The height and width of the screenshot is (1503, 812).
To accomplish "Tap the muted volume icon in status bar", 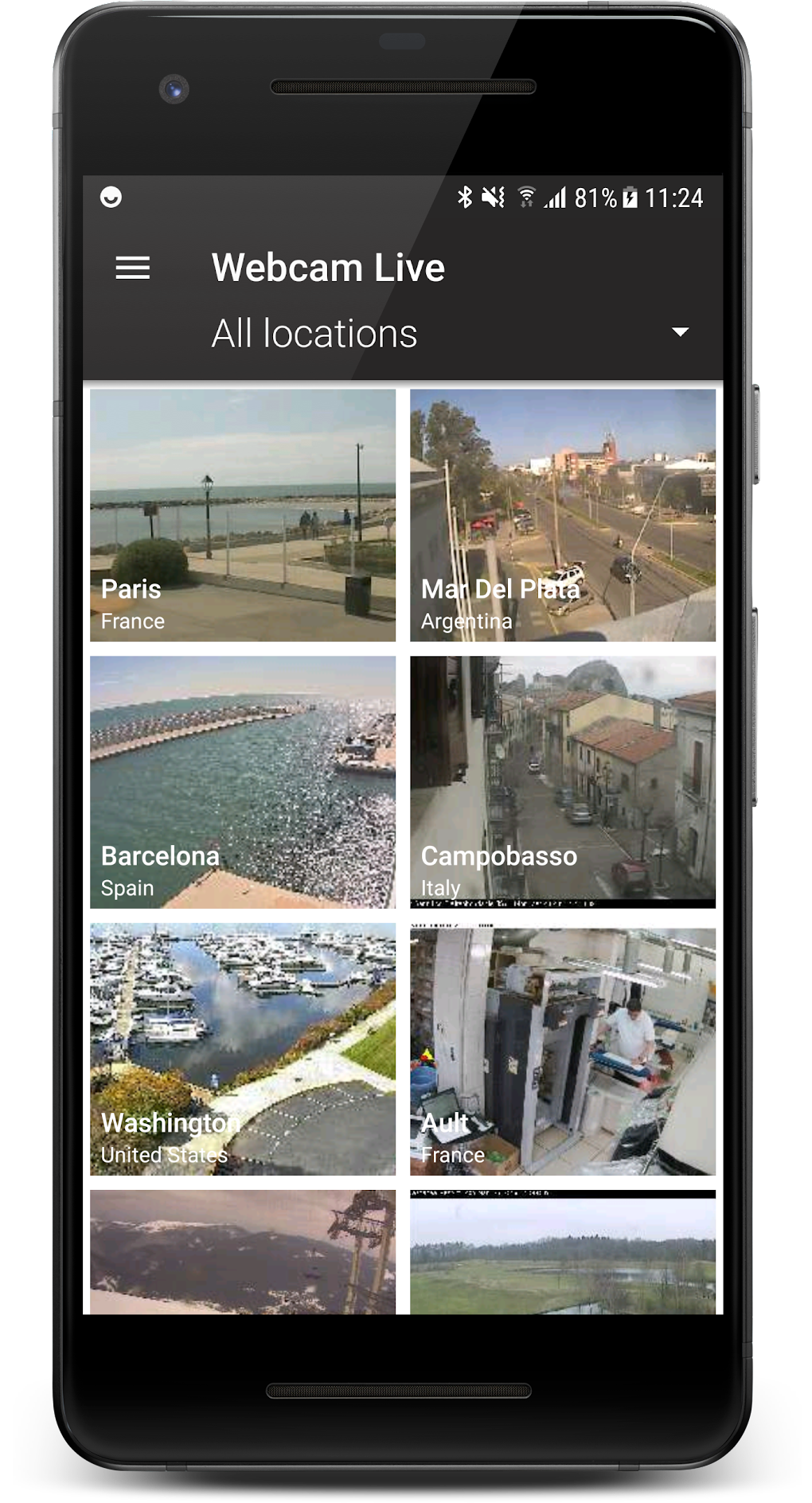I will (x=494, y=198).
